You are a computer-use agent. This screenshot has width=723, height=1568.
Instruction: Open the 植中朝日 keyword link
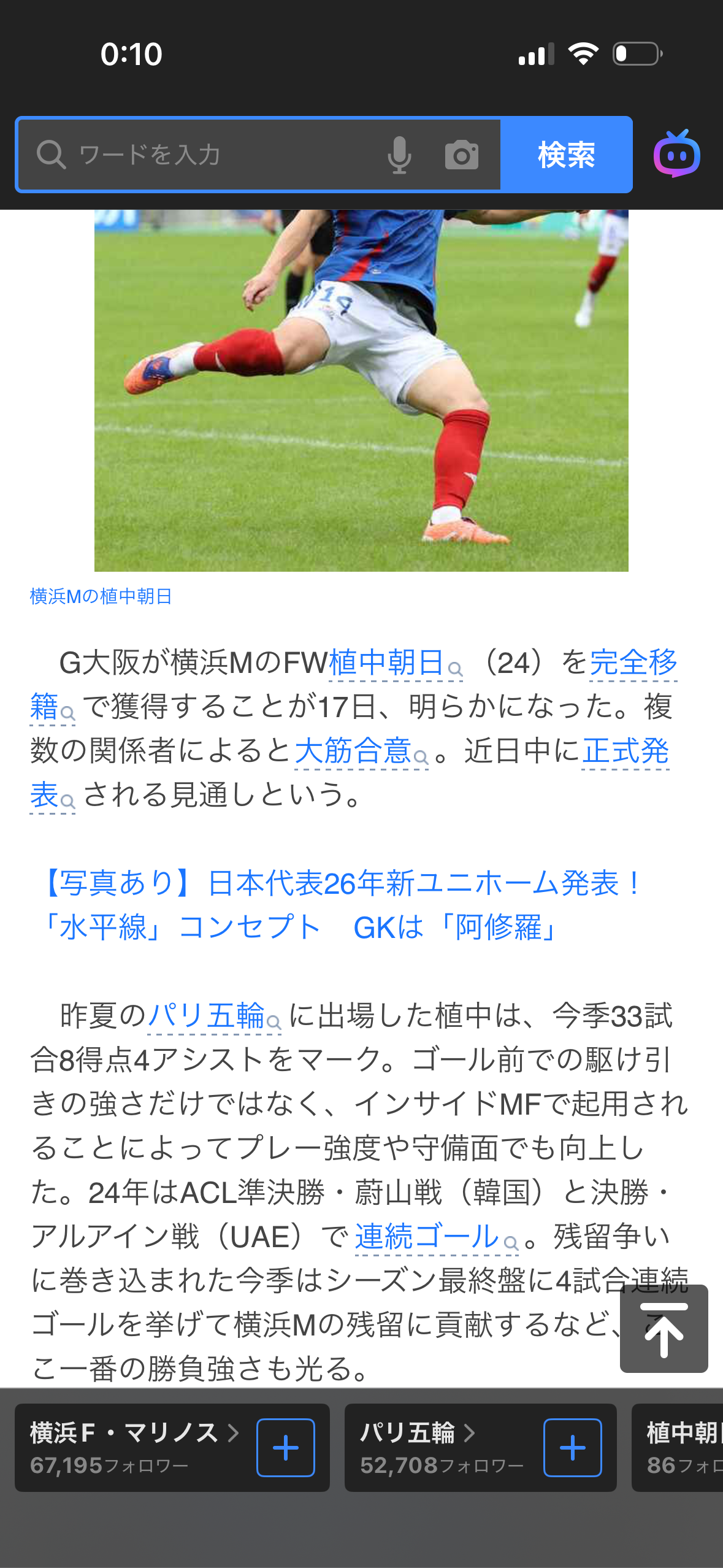pos(386,663)
